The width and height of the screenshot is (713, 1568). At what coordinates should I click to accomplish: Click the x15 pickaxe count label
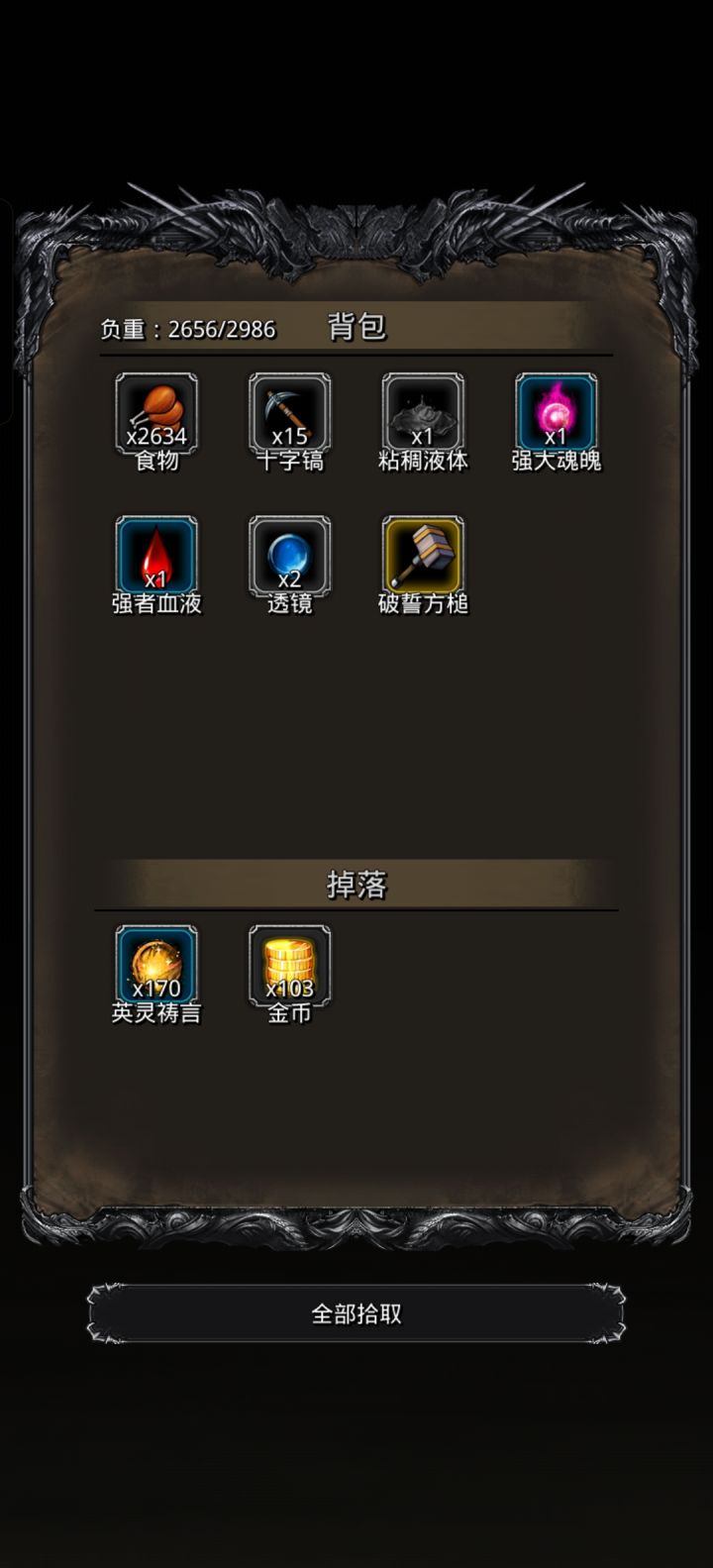pyautogui.click(x=289, y=436)
